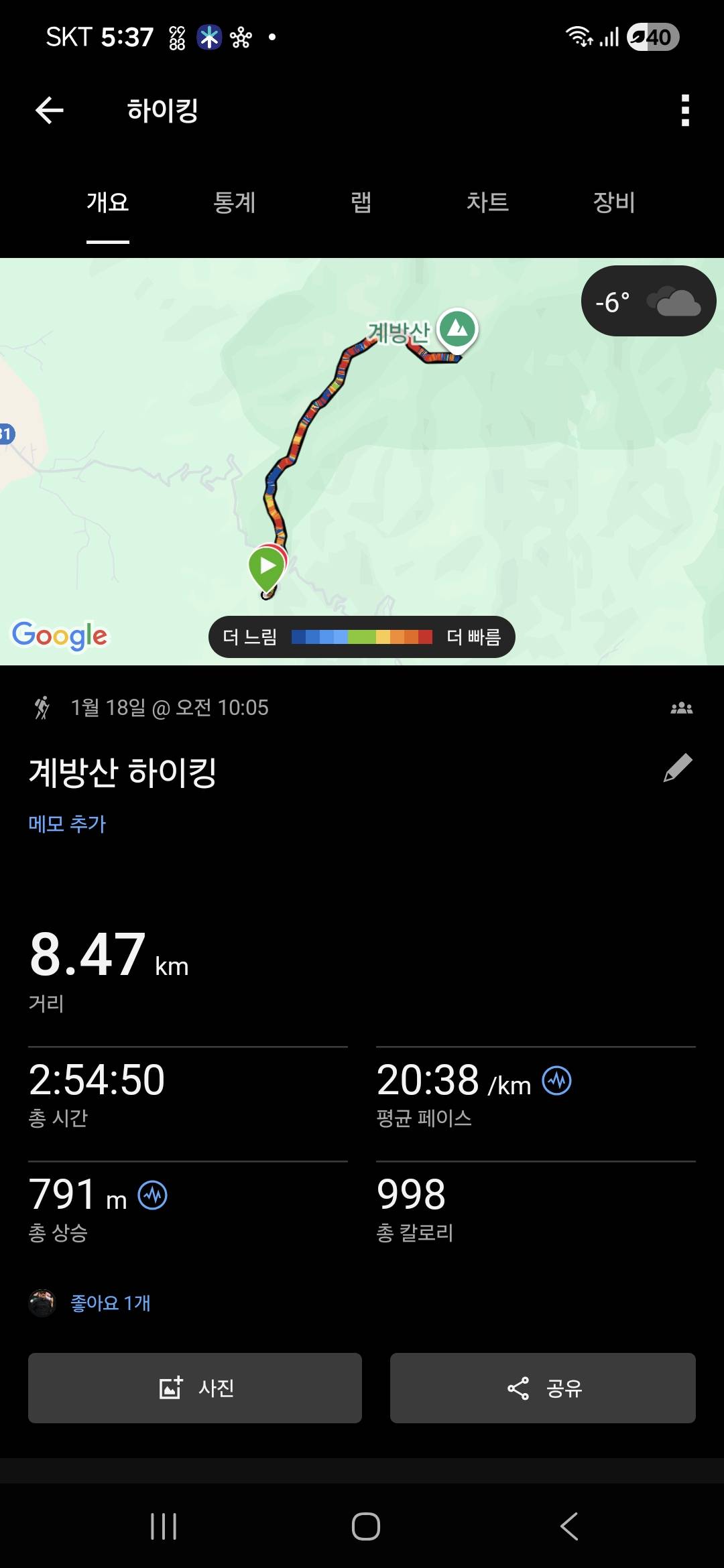Open the liker's avatar thumbnail
Image resolution: width=724 pixels, height=1568 pixels.
point(42,1302)
